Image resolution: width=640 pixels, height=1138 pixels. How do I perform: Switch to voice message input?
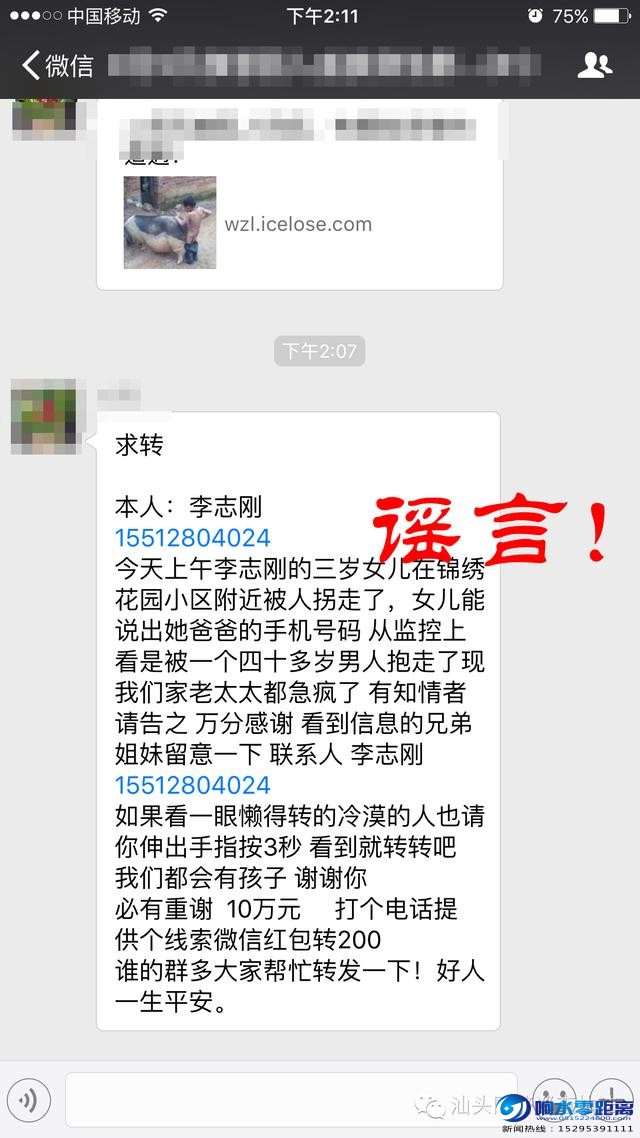click(x=28, y=1101)
